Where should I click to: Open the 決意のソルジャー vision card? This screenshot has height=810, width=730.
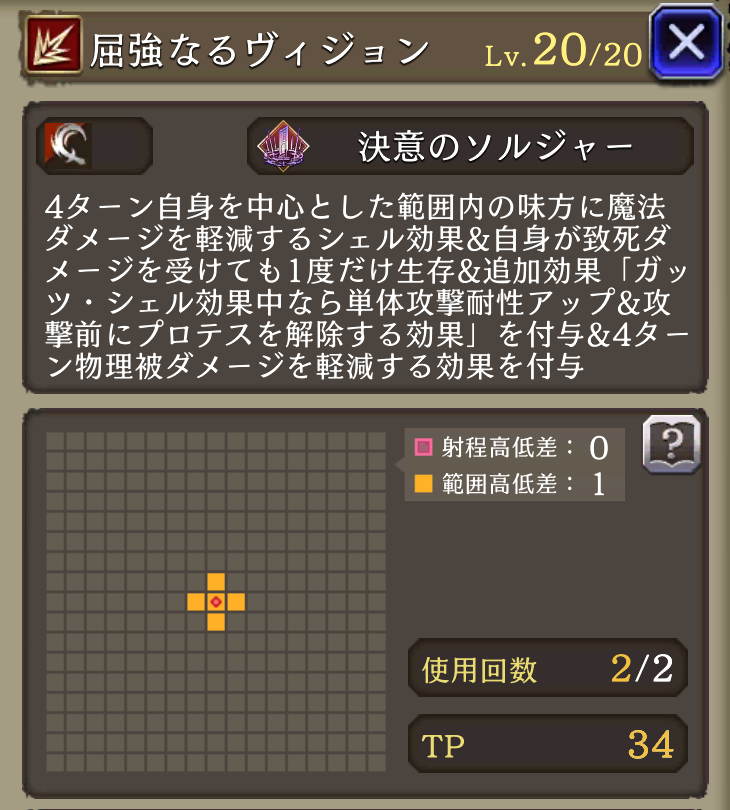(469, 147)
